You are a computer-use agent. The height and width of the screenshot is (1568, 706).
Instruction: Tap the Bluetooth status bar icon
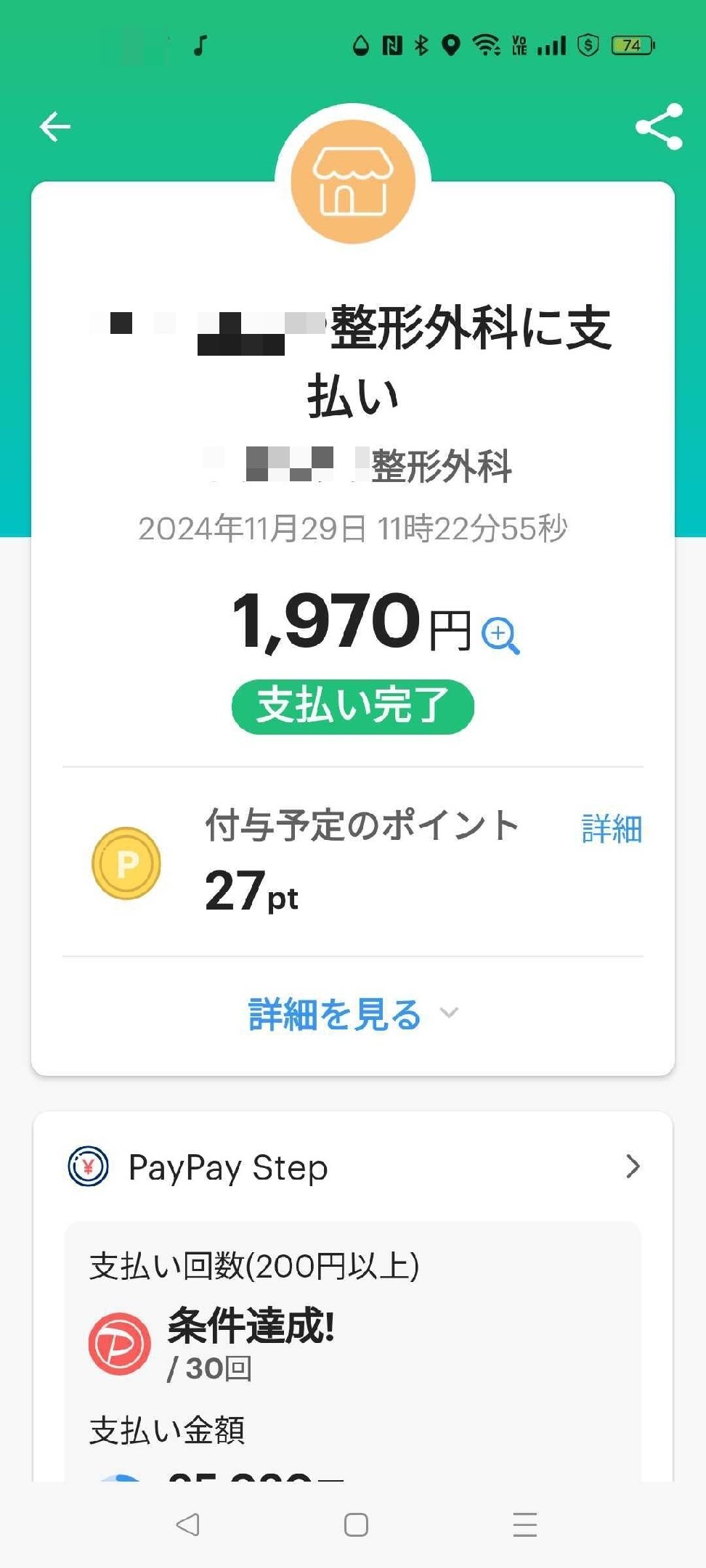click(421, 45)
